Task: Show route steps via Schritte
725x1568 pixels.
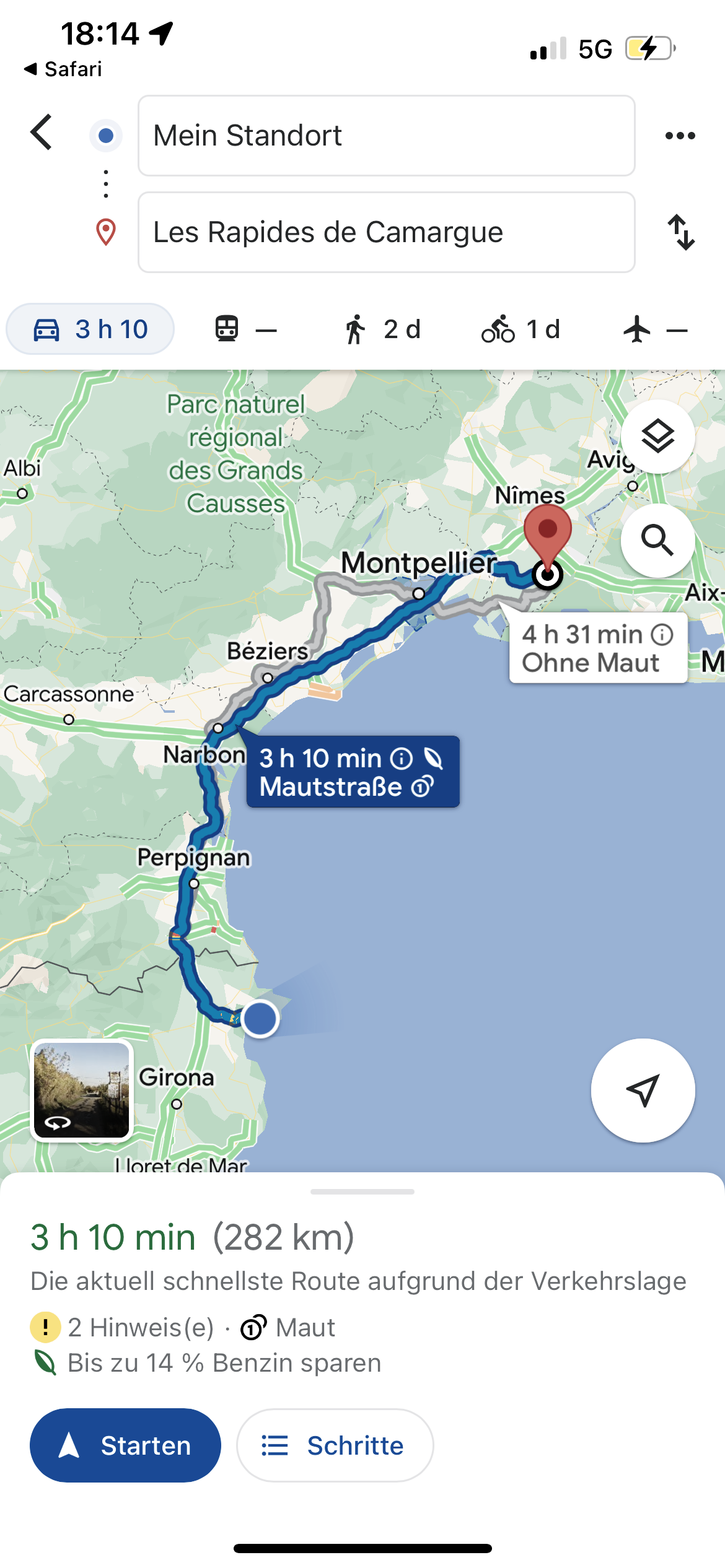Action: 335,1445
